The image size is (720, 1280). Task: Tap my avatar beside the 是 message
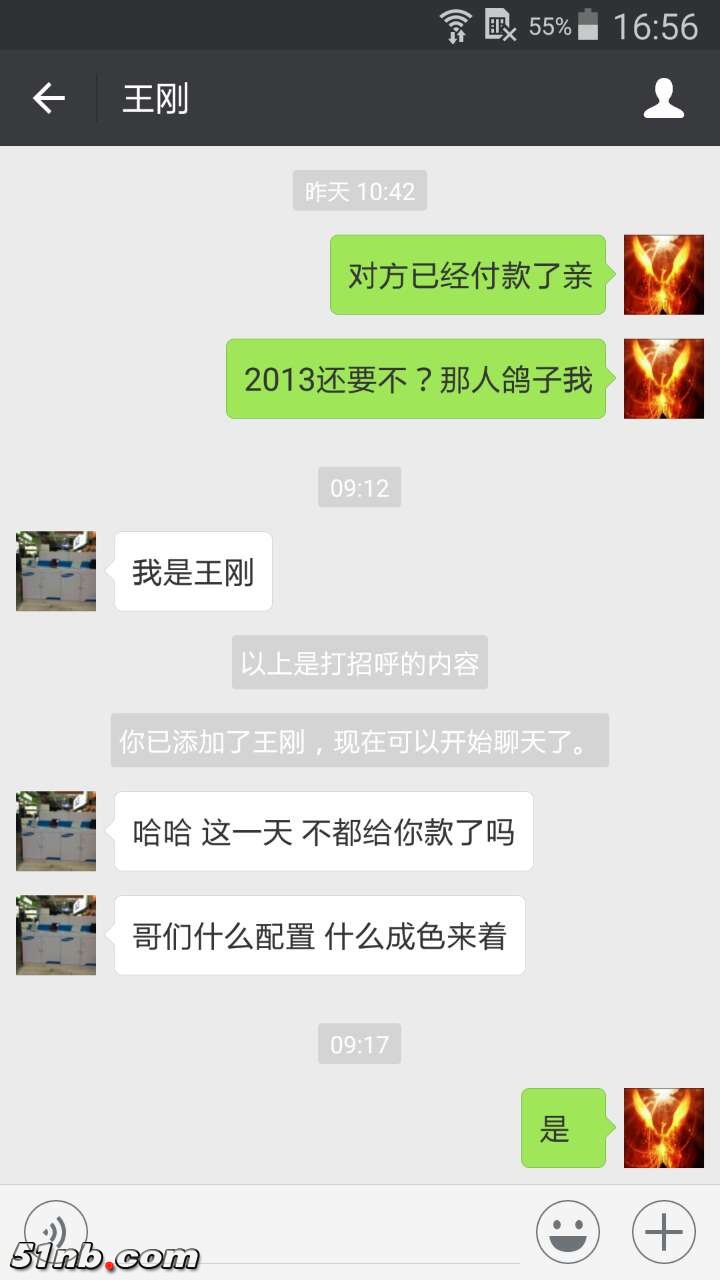tap(664, 1128)
